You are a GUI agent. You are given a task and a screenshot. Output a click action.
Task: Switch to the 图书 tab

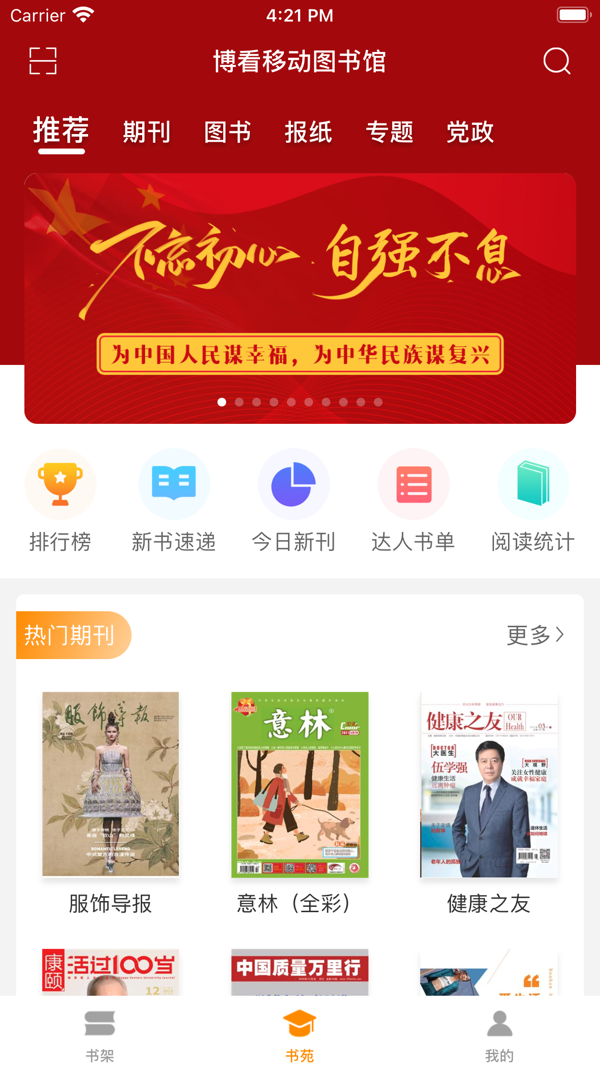pyautogui.click(x=227, y=132)
